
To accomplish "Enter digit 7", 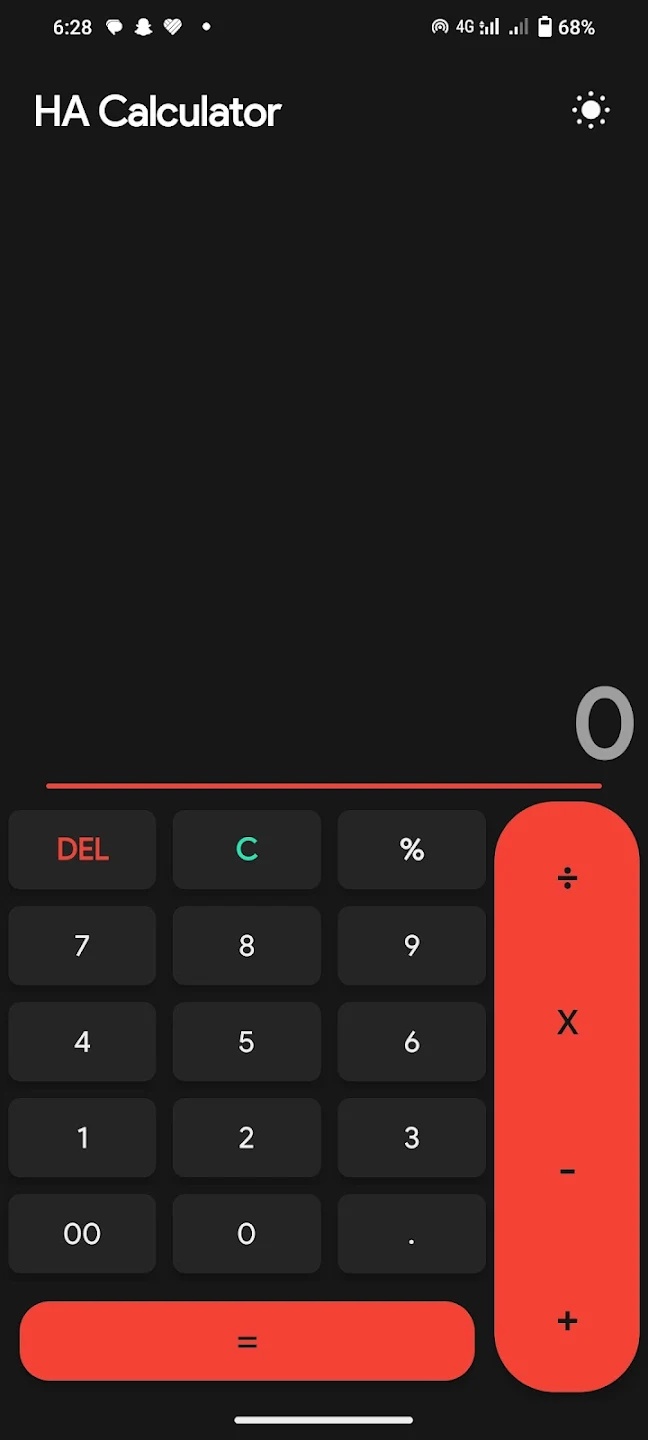I will 82,945.
